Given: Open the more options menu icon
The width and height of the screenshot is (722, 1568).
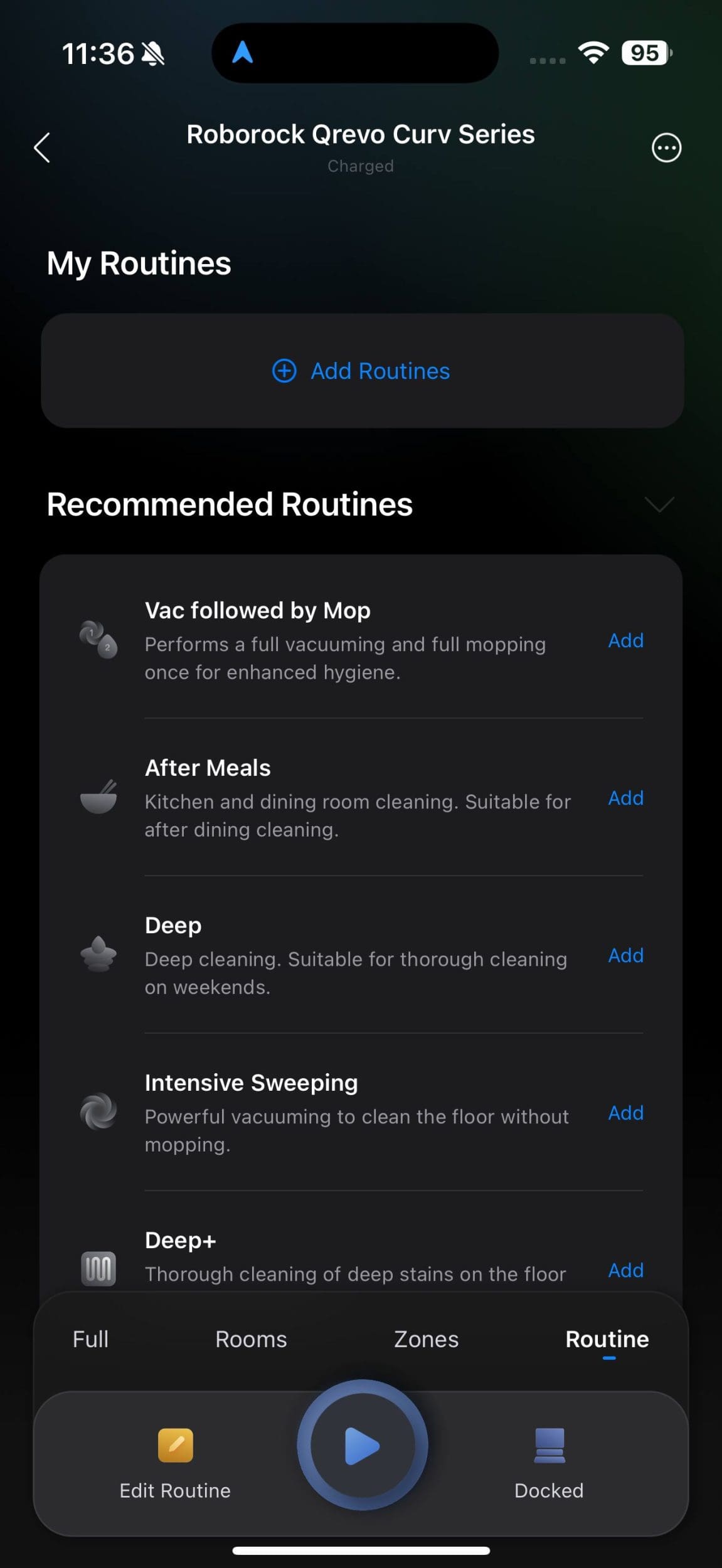Looking at the screenshot, I should (666, 148).
